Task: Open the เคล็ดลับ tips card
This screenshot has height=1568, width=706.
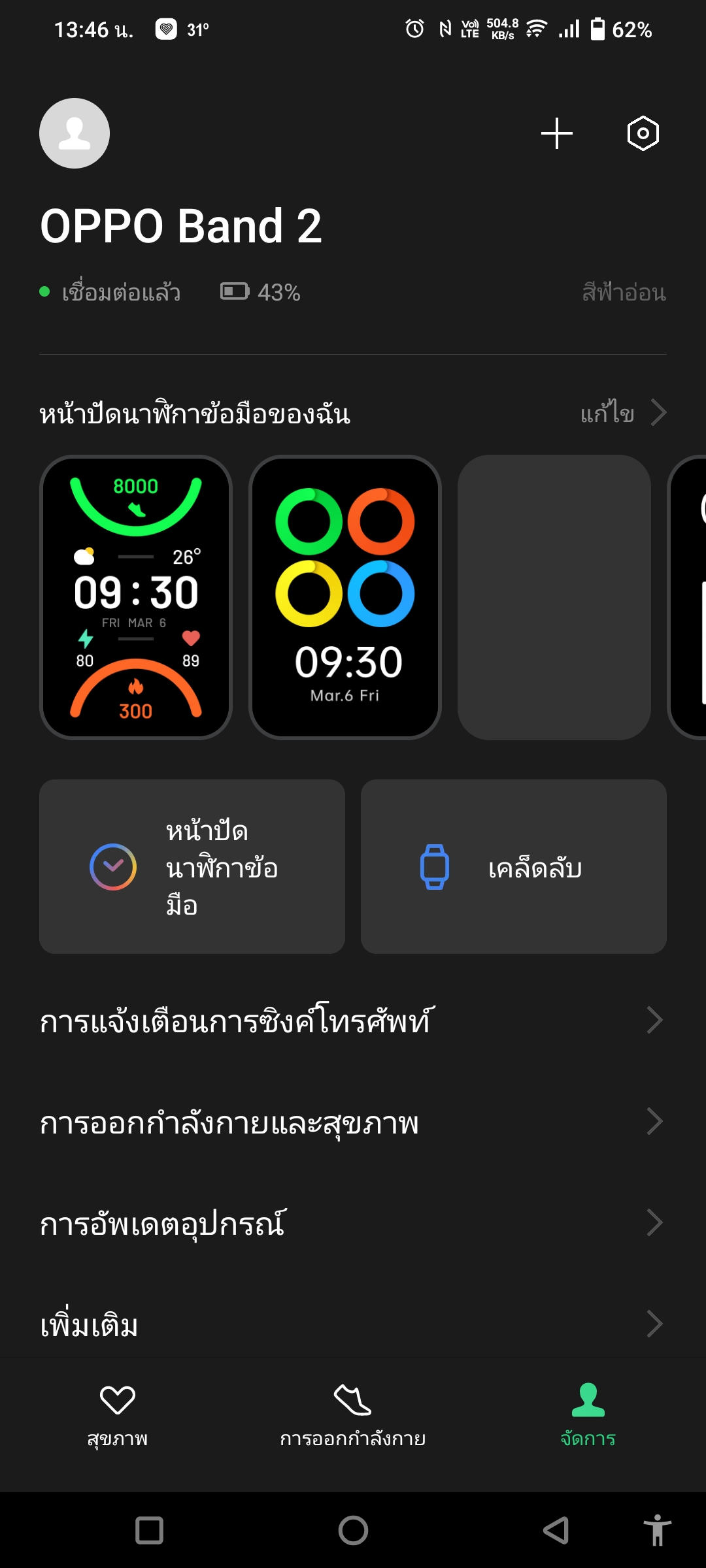Action: point(514,866)
